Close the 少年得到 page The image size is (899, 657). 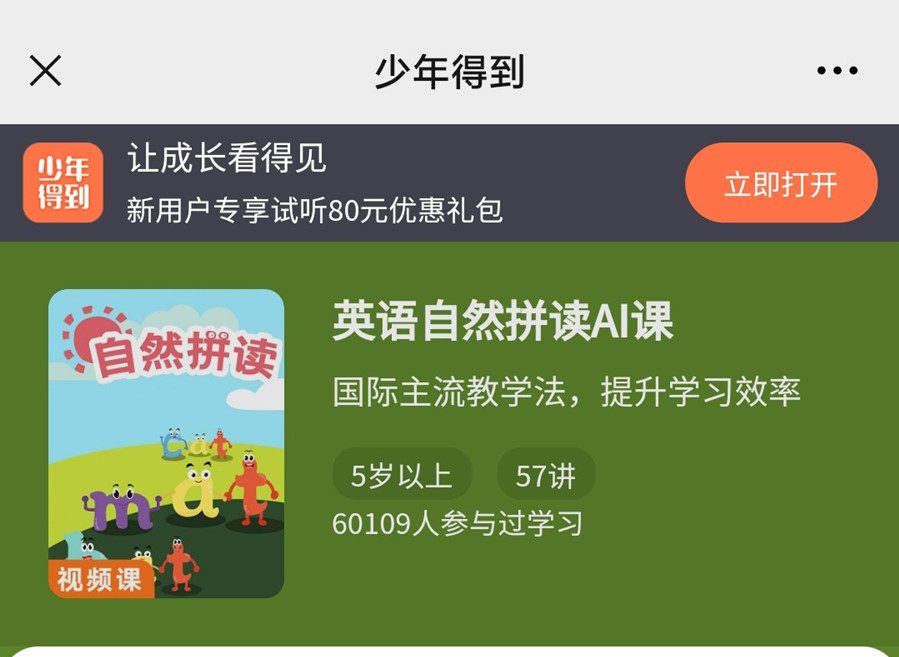click(46, 71)
